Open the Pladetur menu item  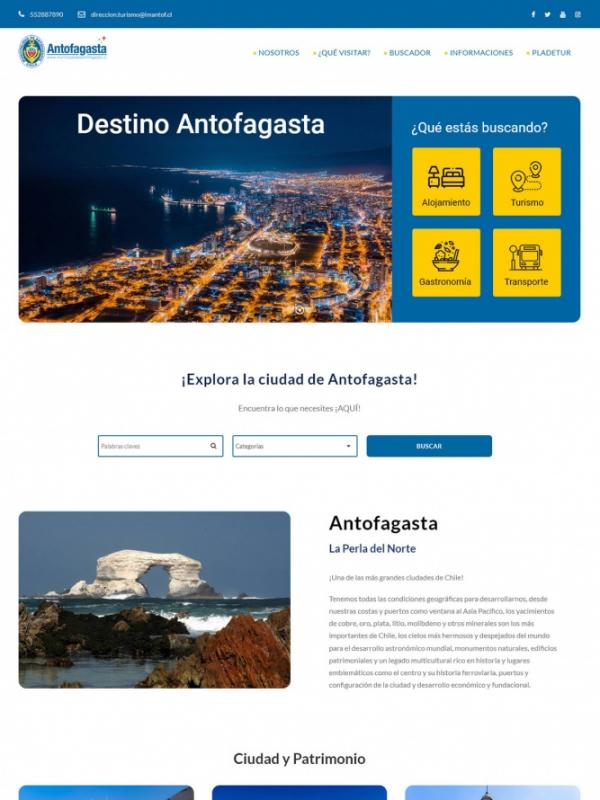tap(551, 53)
